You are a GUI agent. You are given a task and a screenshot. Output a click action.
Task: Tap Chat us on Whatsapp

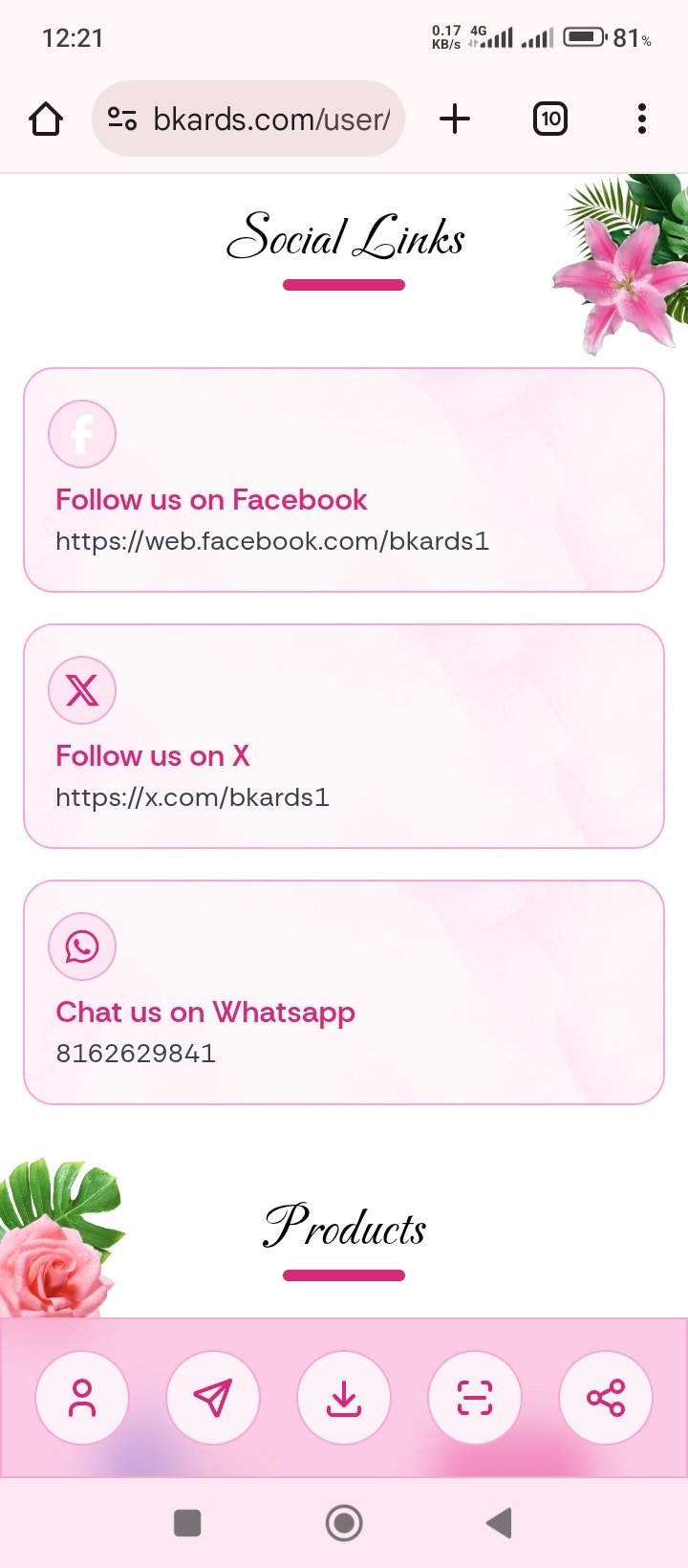tap(204, 1012)
